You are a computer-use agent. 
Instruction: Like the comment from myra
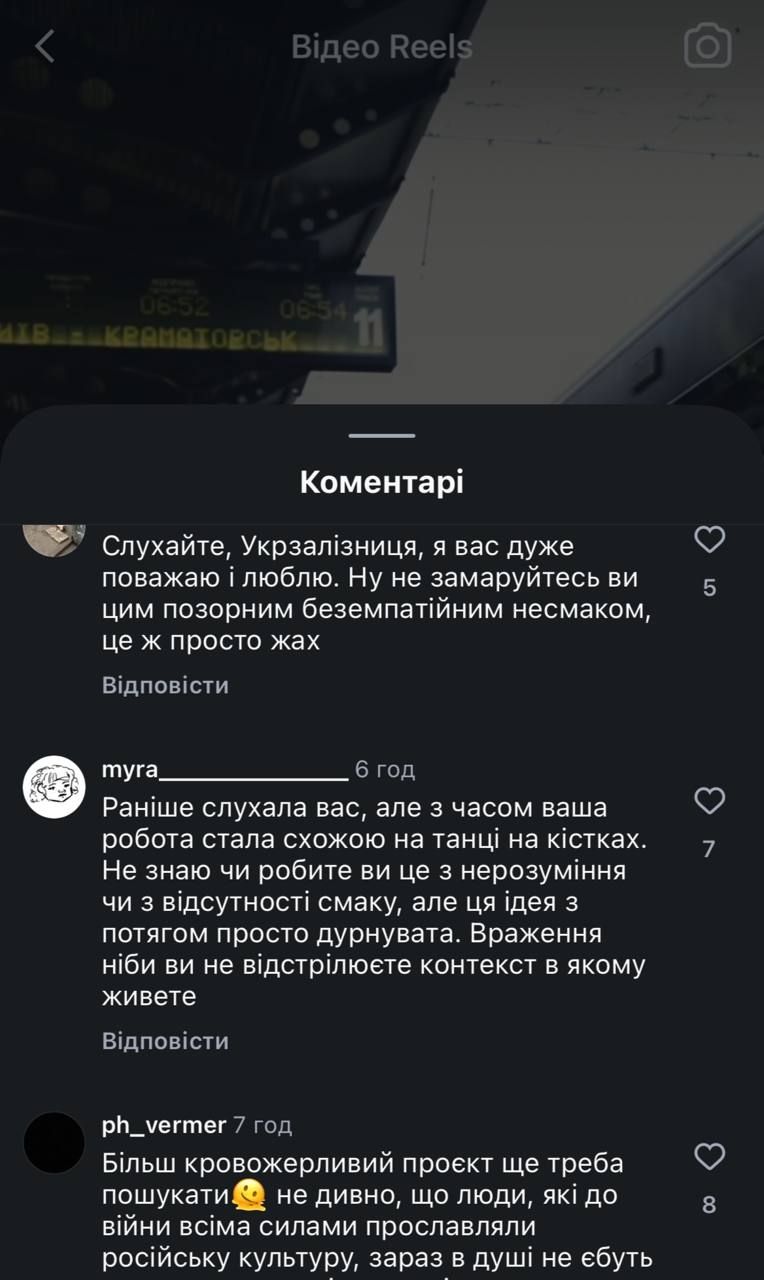tap(709, 801)
